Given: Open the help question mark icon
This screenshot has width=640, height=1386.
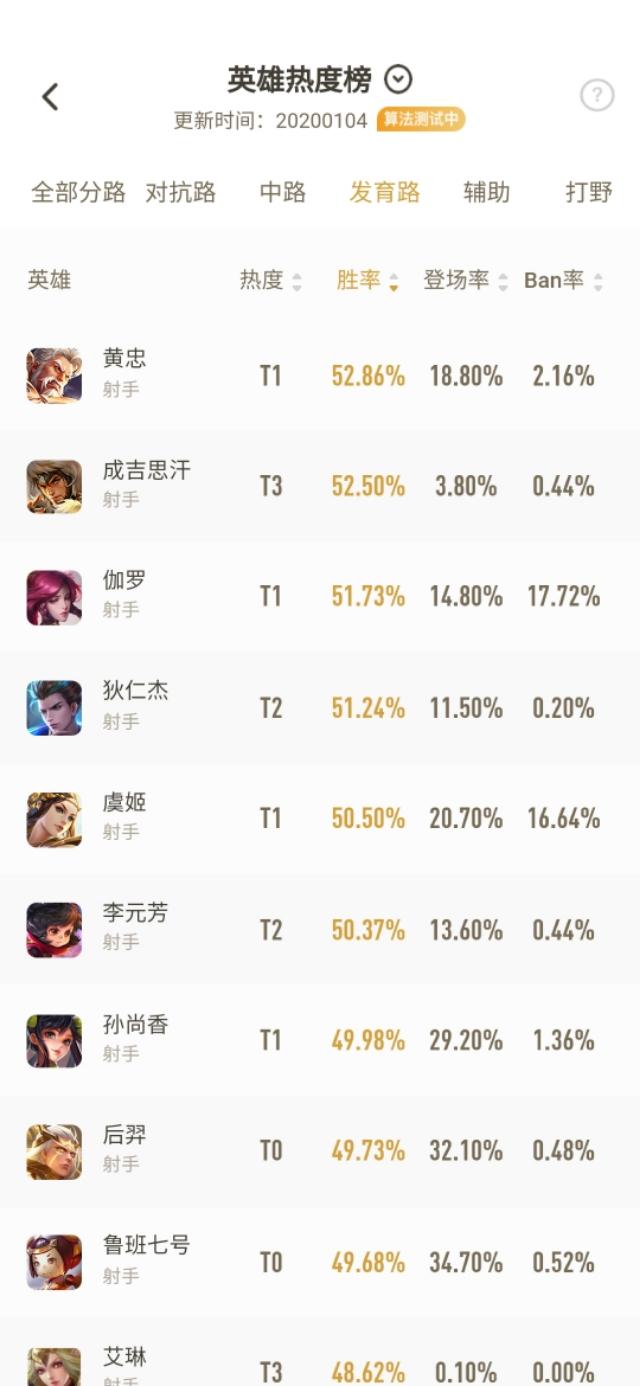Looking at the screenshot, I should (597, 96).
